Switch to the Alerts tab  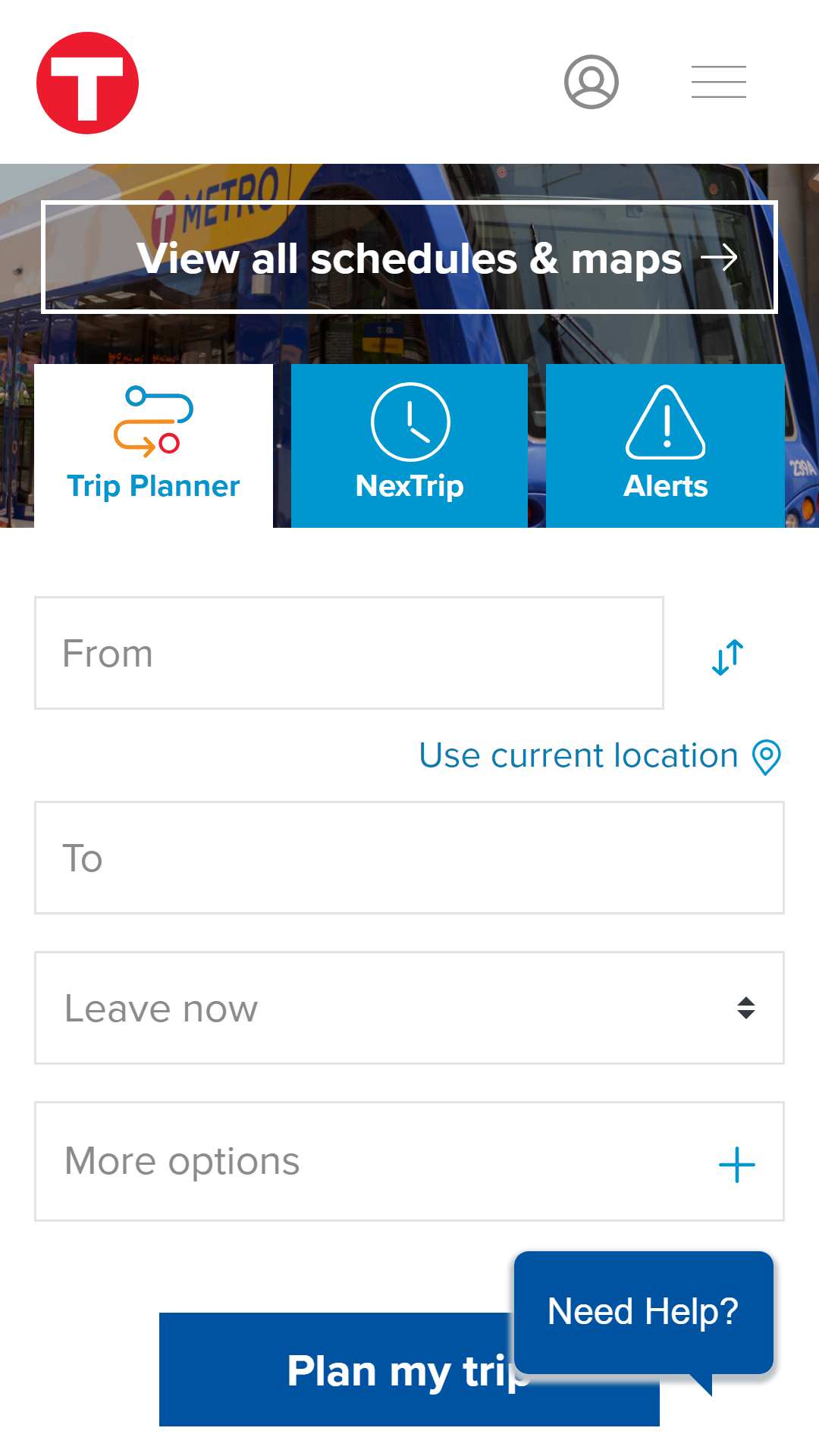(x=665, y=446)
